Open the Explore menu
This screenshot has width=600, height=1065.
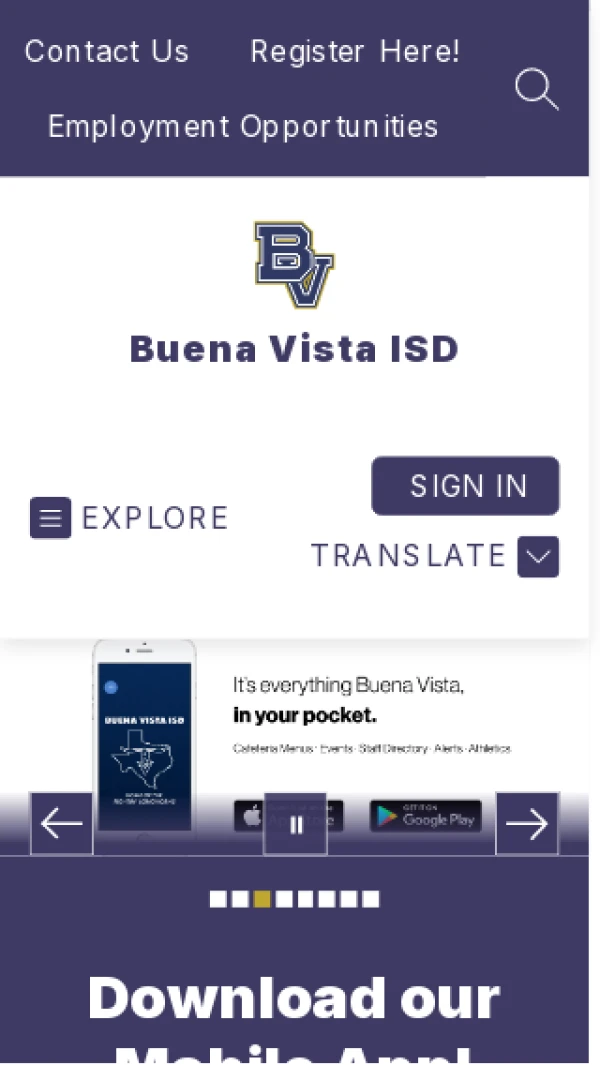pyautogui.click(x=129, y=518)
